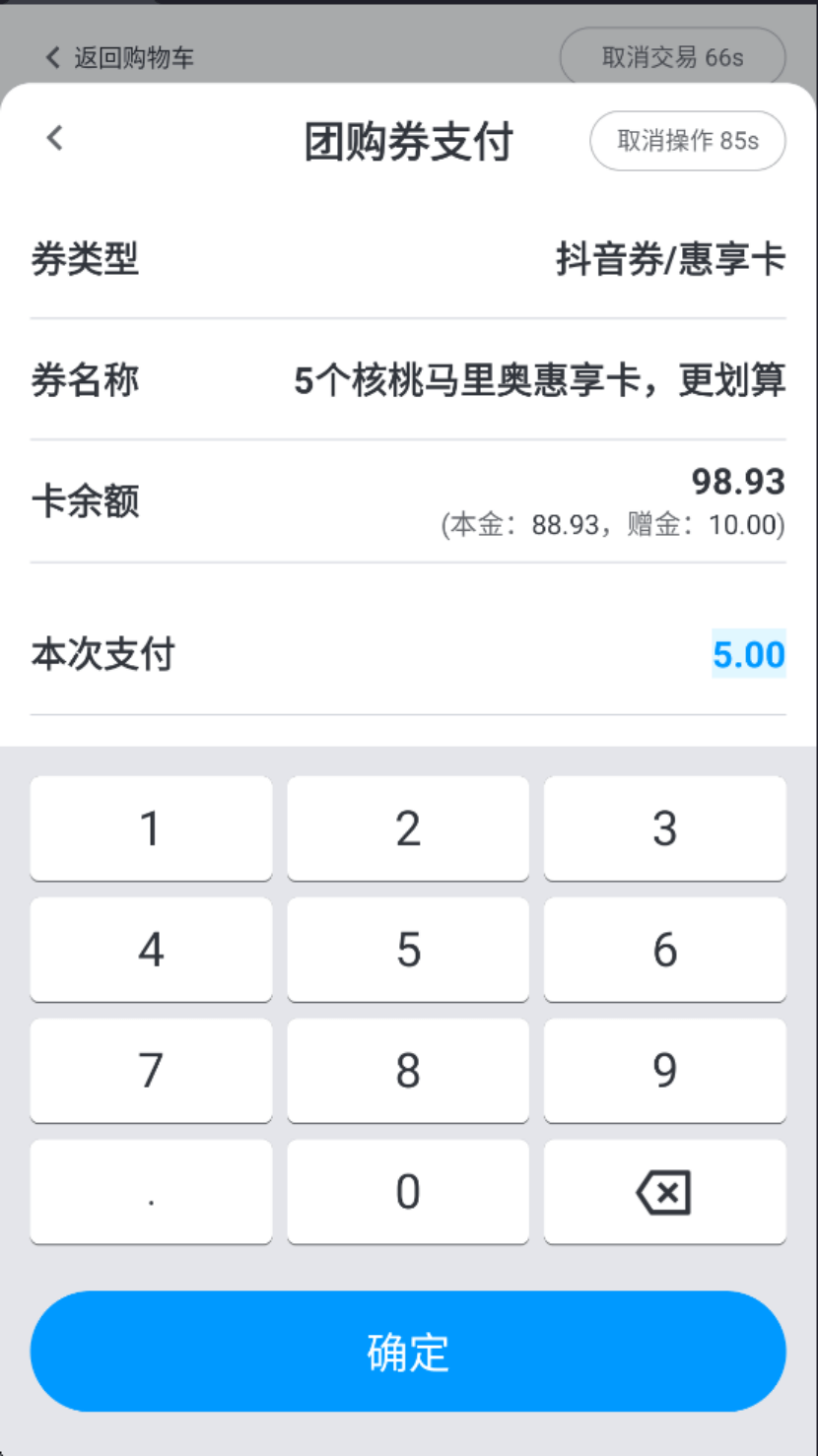This screenshot has width=818, height=1456.
Task: Enter digit 6 on the keypad
Action: [x=665, y=950]
